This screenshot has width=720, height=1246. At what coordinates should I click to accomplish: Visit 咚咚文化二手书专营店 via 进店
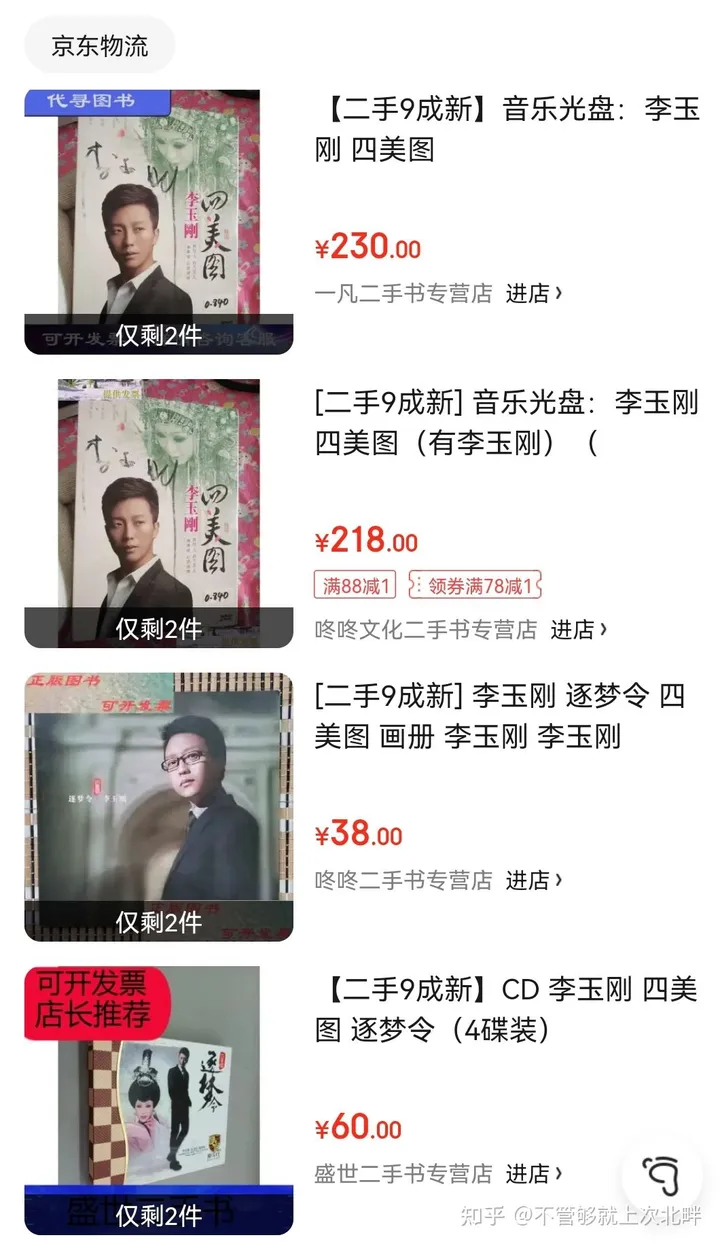point(578,629)
